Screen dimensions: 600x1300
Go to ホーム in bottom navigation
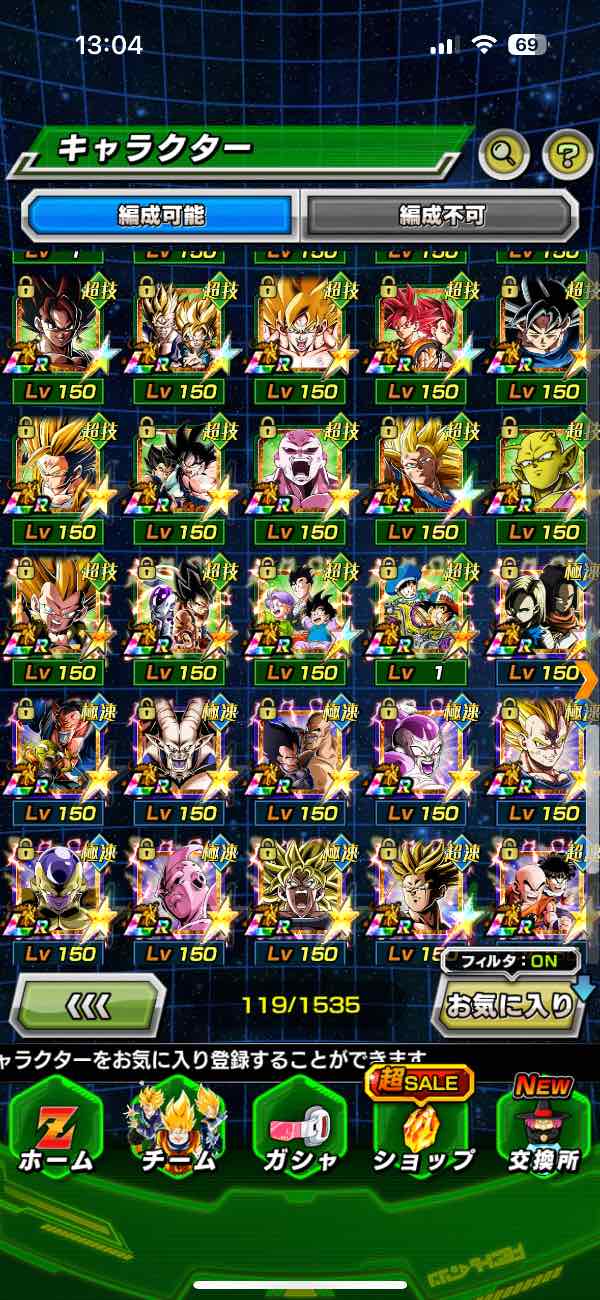point(56,1128)
